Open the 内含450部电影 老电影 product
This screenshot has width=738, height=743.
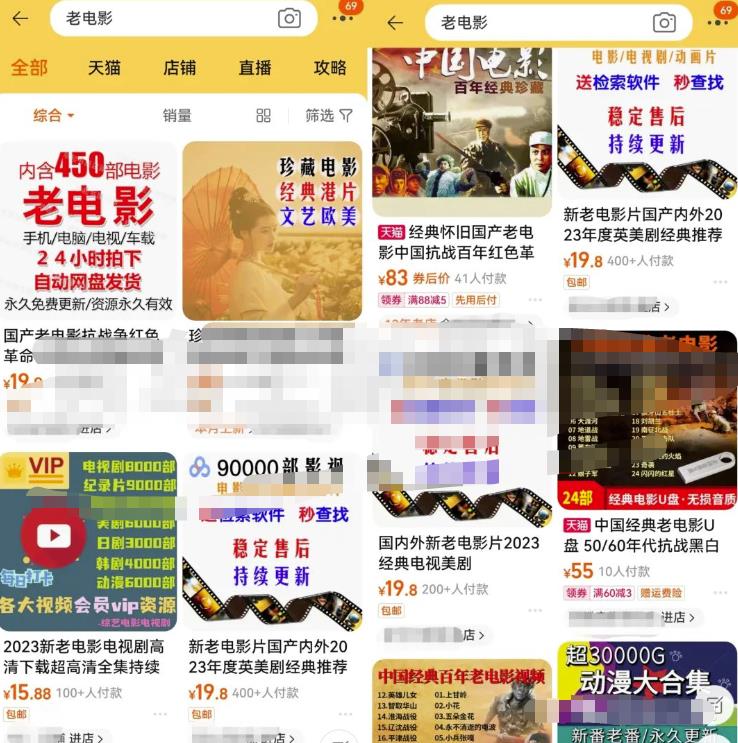[x=89, y=230]
